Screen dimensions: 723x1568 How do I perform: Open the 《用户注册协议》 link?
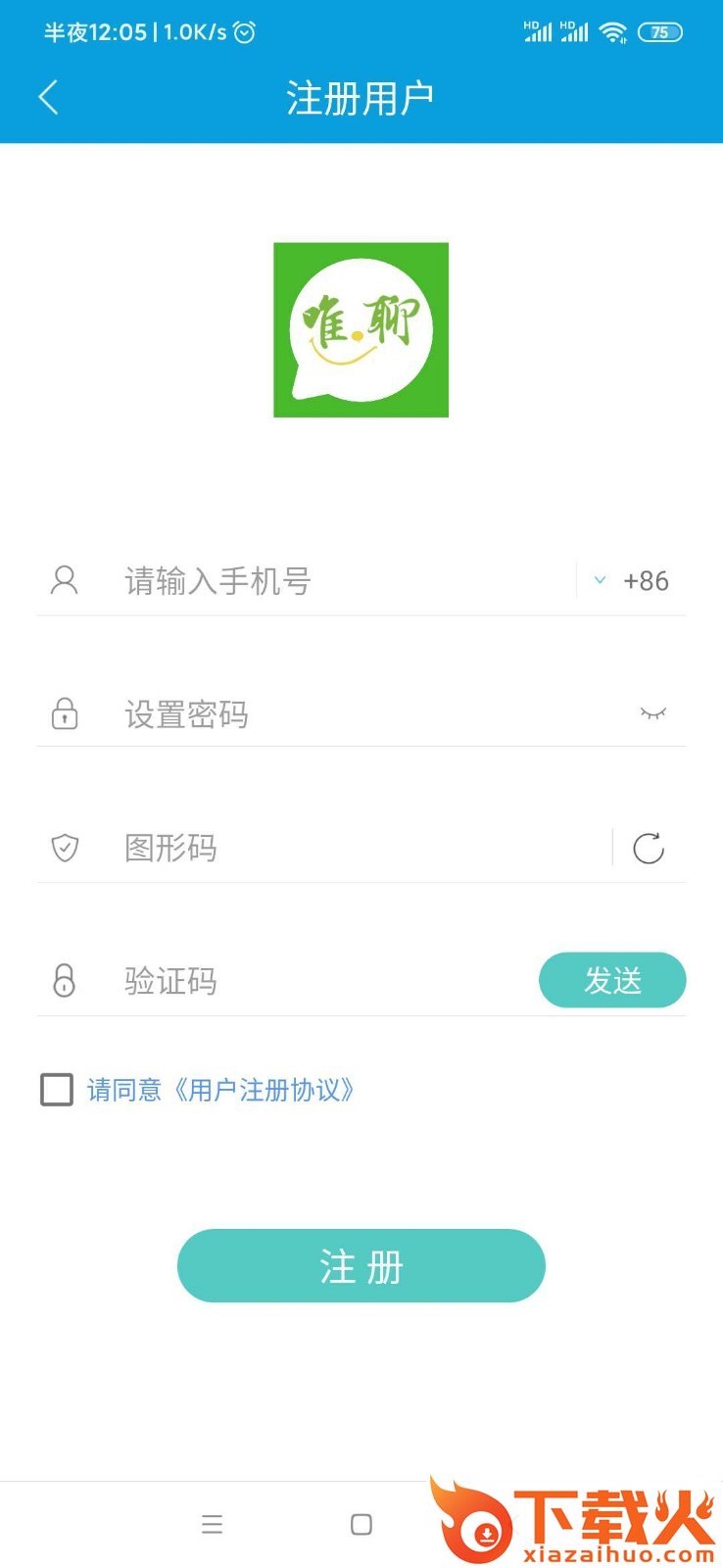pos(266,1090)
